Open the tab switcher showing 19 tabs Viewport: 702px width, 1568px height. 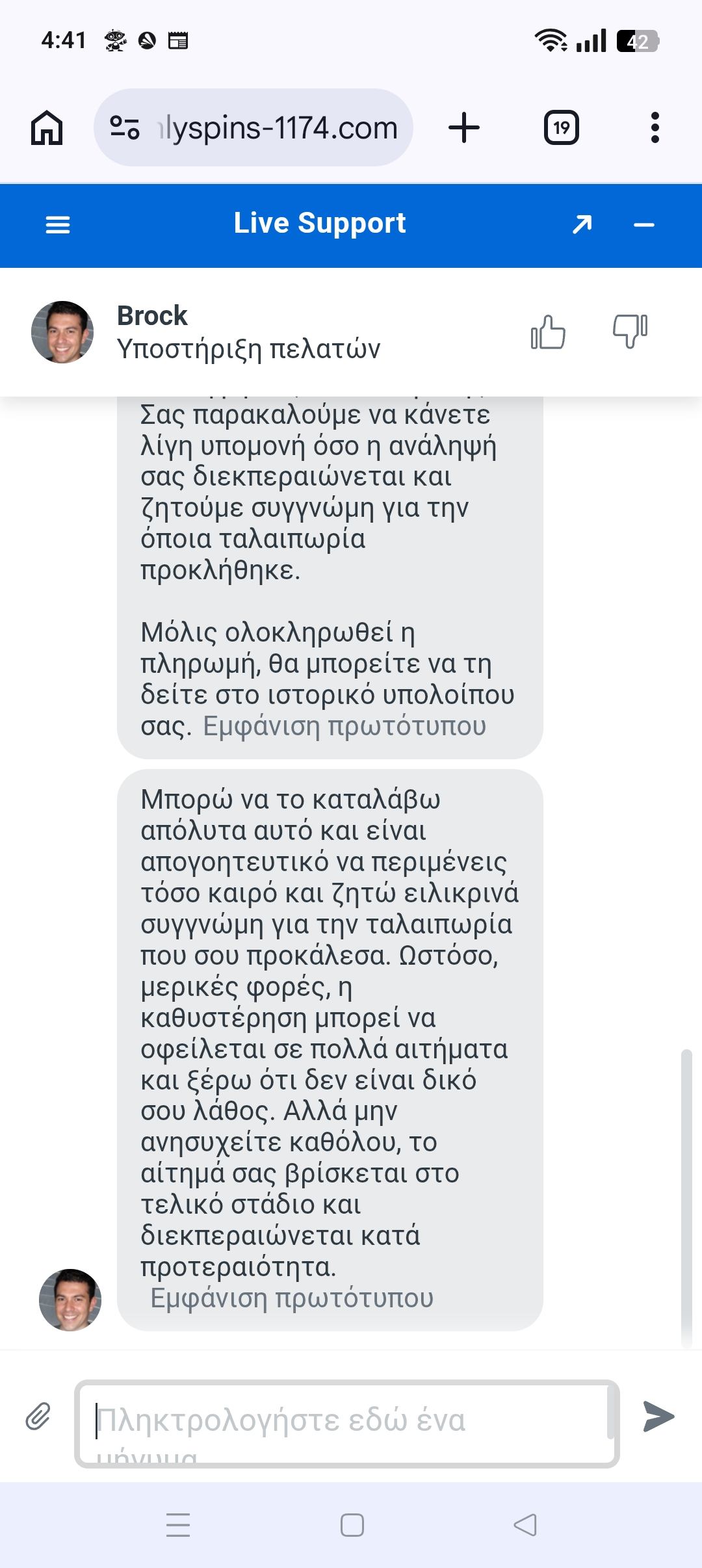tap(562, 127)
